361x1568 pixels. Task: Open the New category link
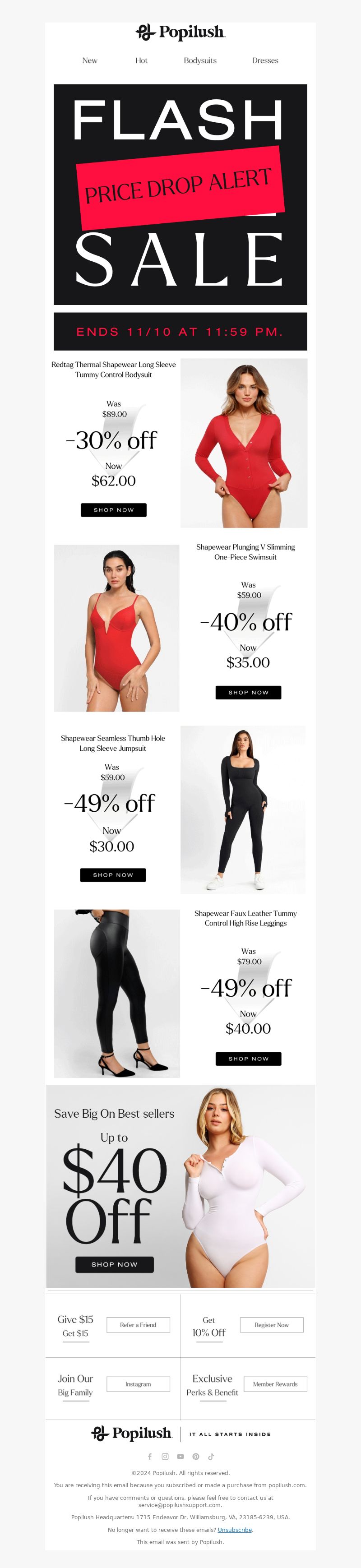pyautogui.click(x=89, y=60)
